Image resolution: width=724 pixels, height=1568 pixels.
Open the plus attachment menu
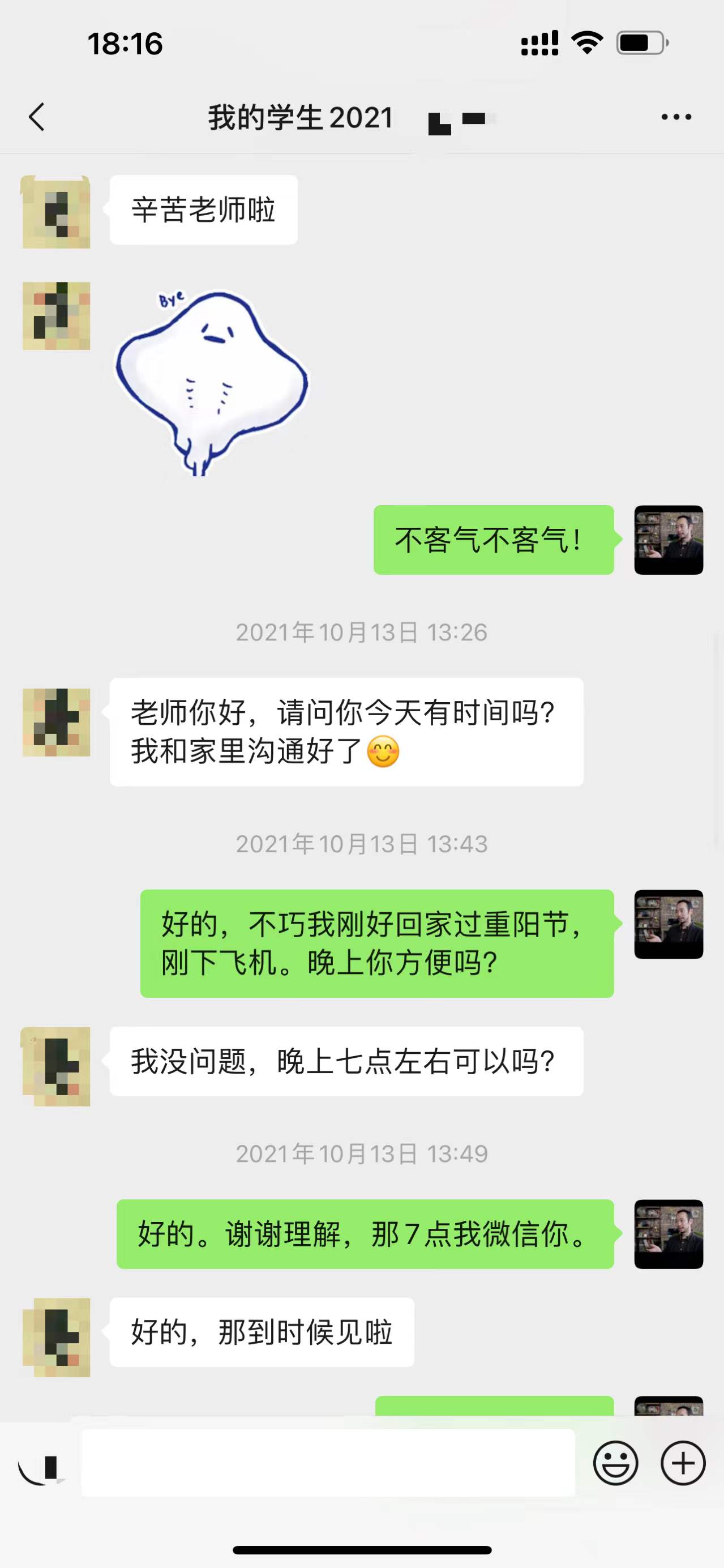click(x=683, y=1463)
